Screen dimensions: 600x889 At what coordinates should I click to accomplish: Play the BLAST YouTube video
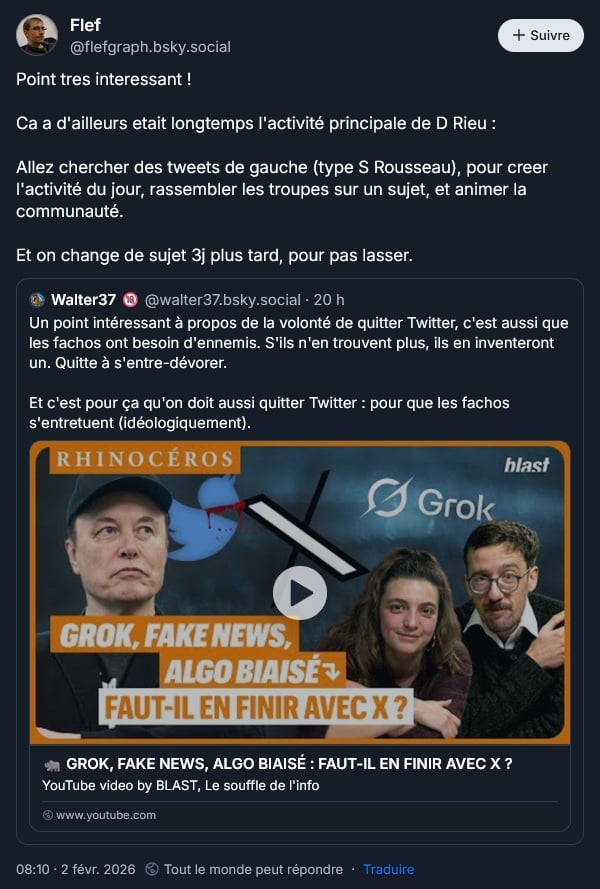click(x=300, y=593)
